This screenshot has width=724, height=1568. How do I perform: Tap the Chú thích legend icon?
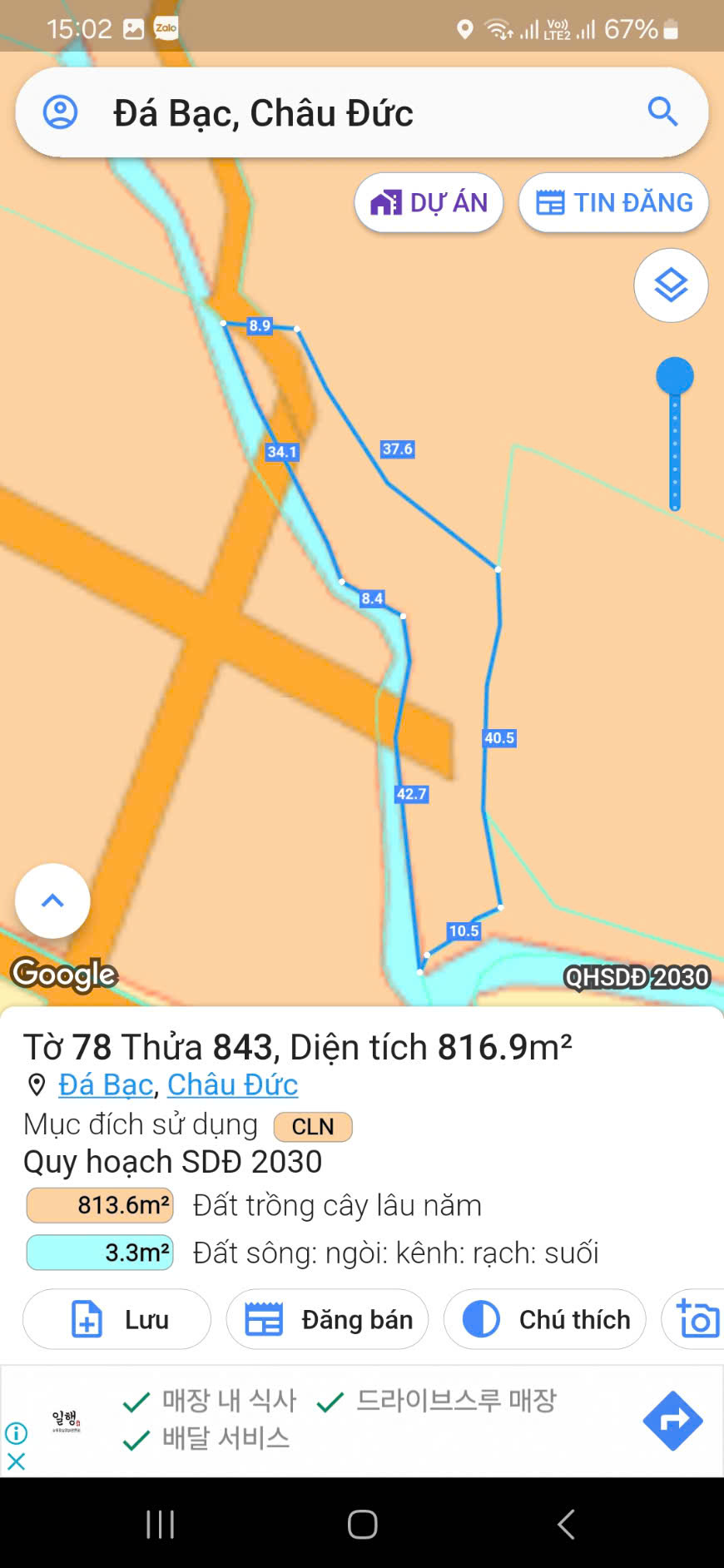[479, 1319]
